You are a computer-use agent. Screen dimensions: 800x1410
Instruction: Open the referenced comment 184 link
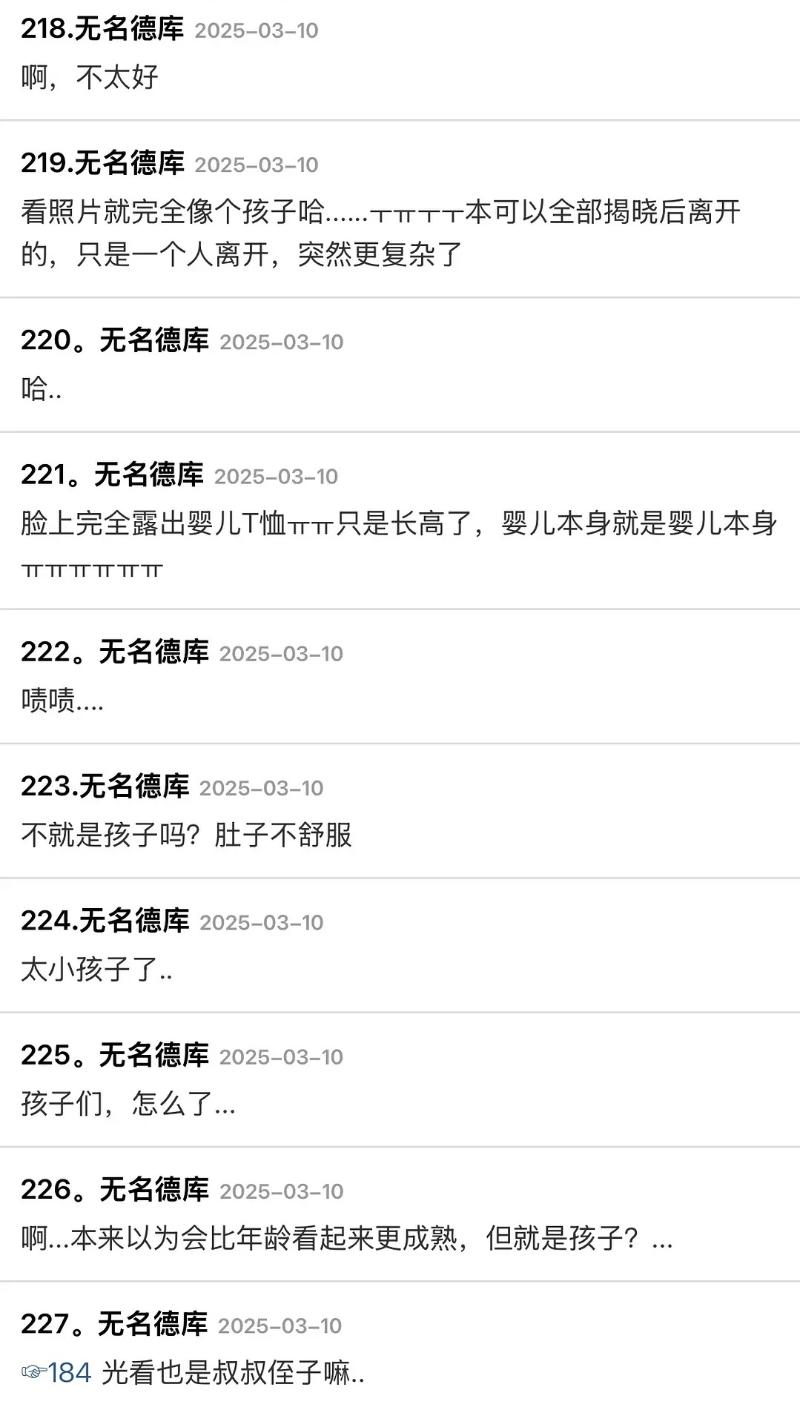click(x=57, y=1373)
